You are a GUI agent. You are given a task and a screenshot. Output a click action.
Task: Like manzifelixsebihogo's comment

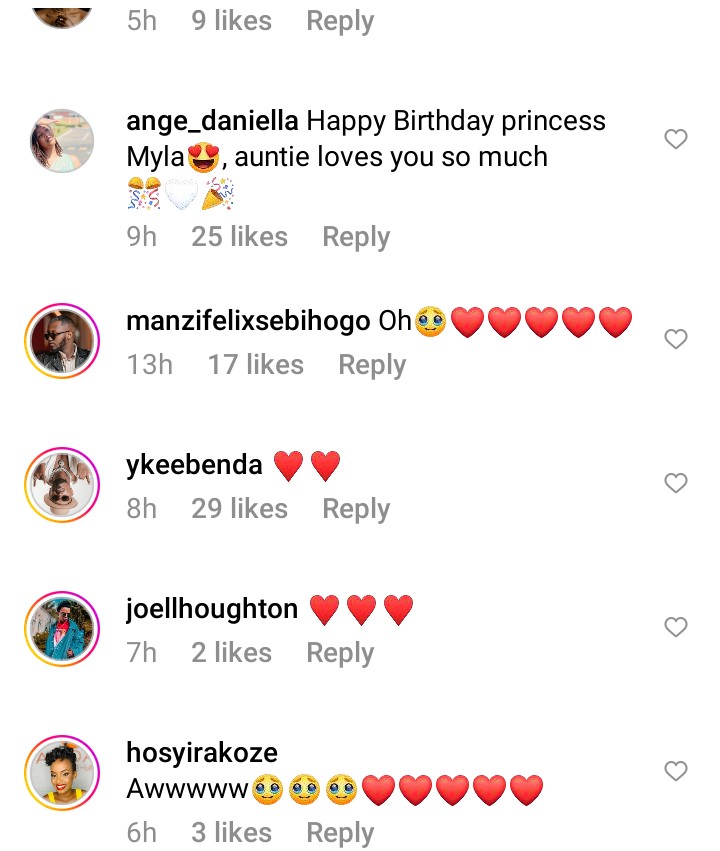coord(676,340)
